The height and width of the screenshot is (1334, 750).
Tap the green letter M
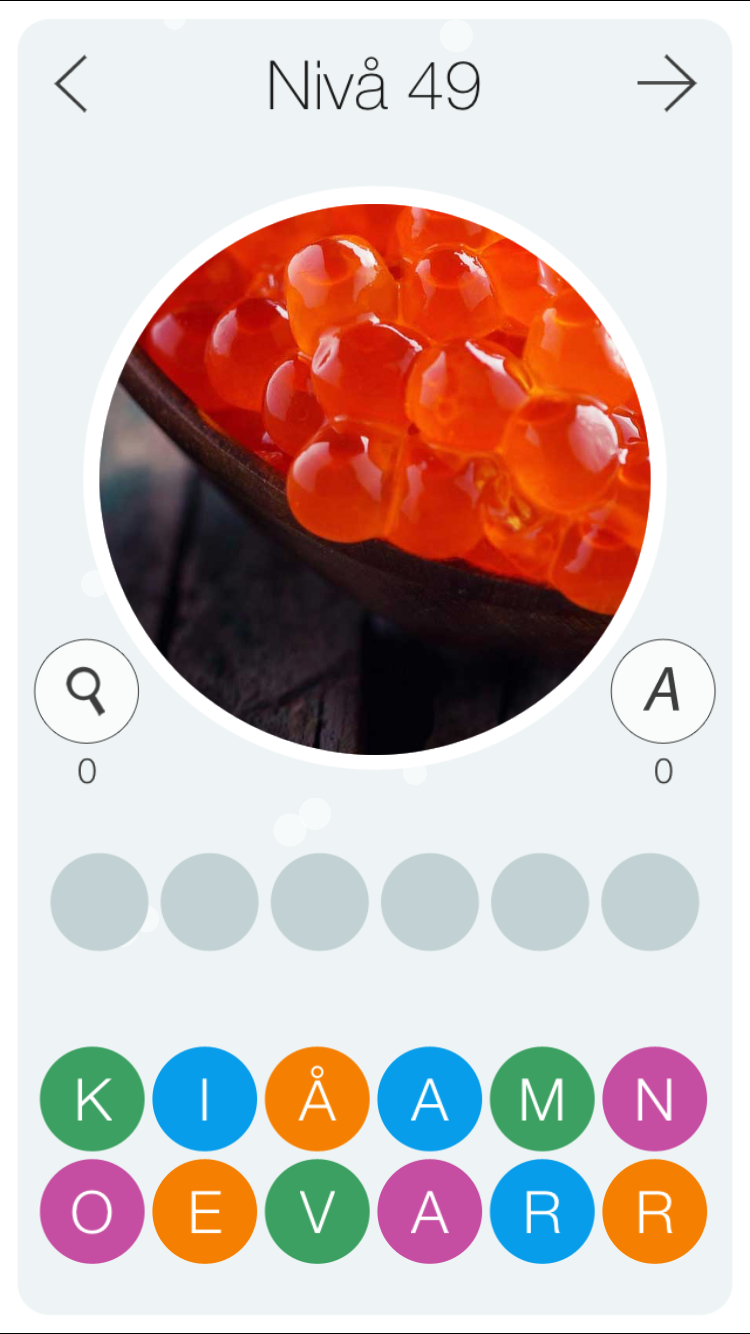542,1099
